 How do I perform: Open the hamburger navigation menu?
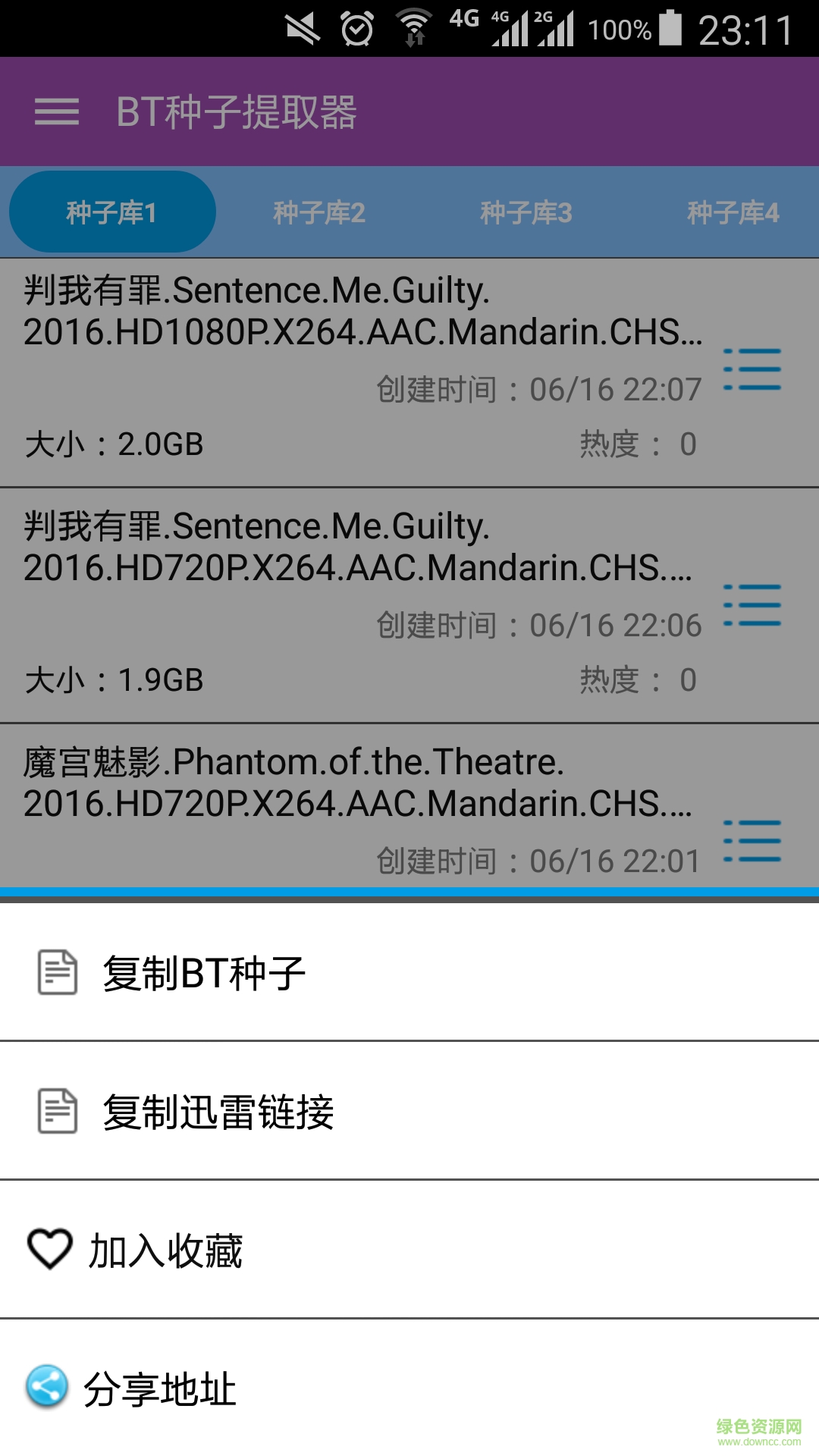[57, 111]
